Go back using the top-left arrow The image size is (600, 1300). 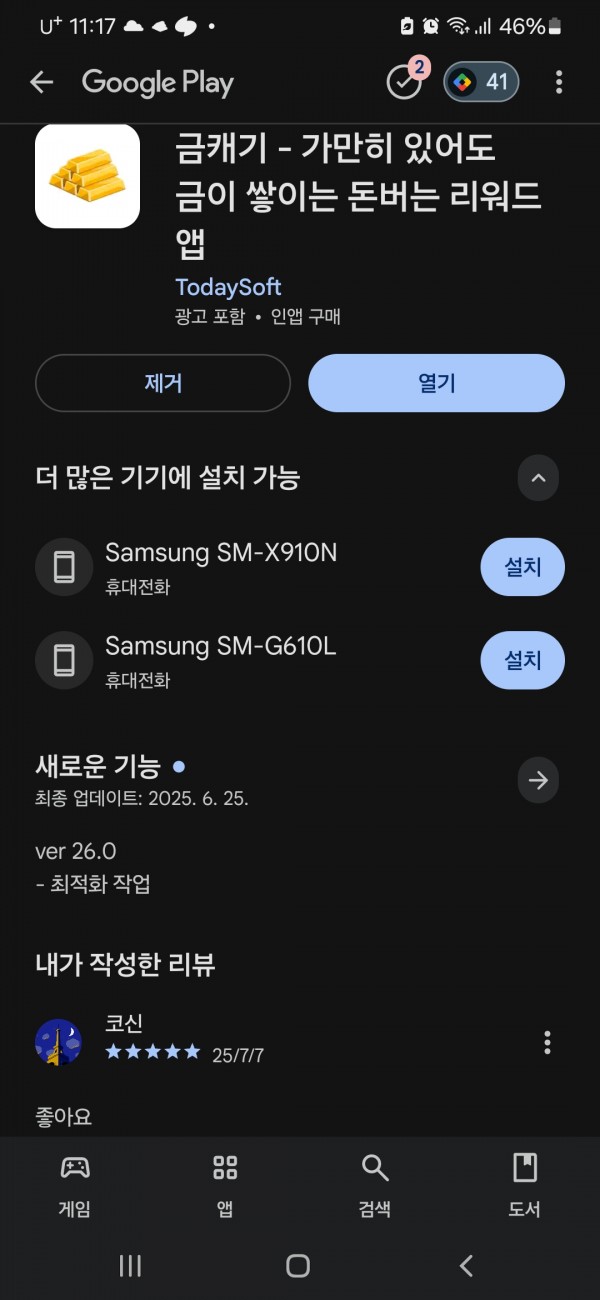(x=41, y=82)
